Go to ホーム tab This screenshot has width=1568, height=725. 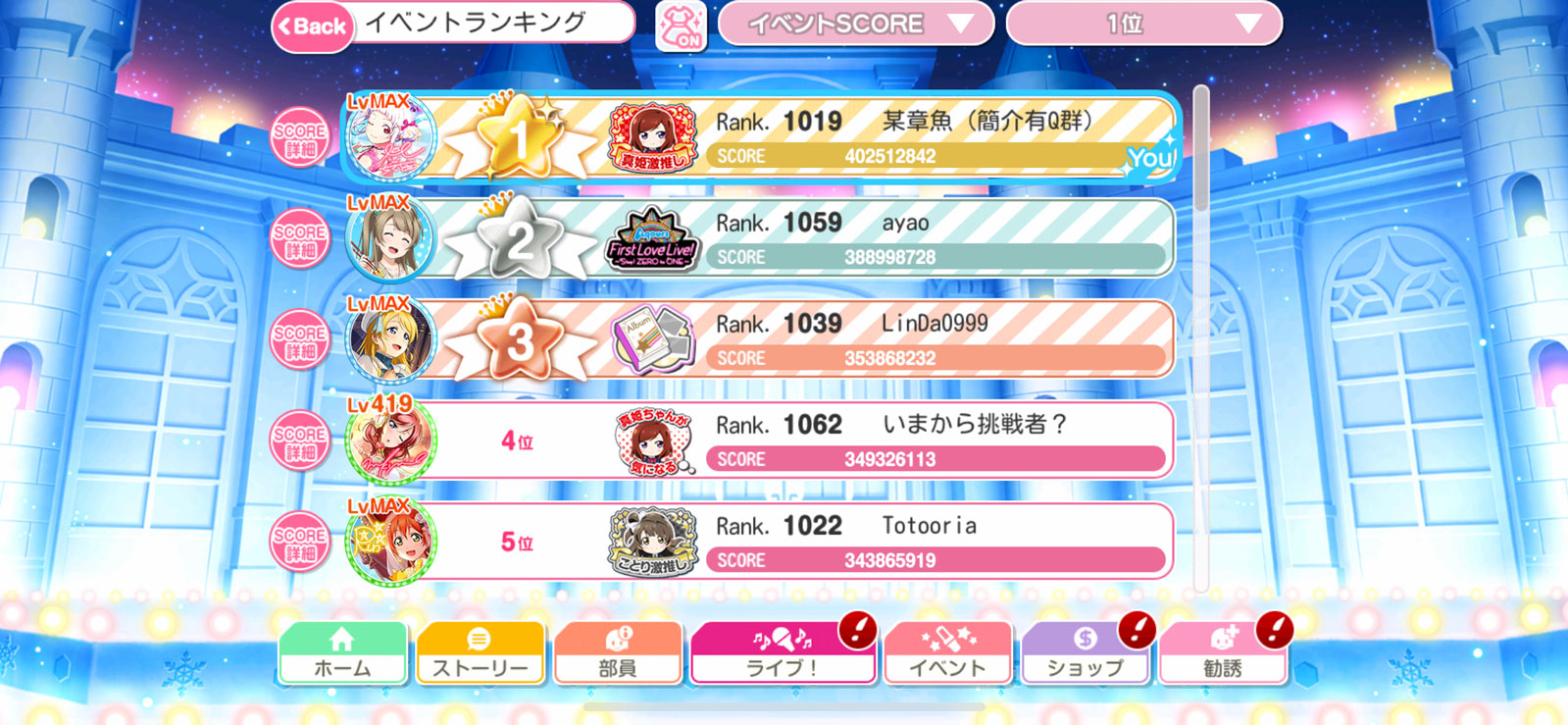pyautogui.click(x=342, y=653)
